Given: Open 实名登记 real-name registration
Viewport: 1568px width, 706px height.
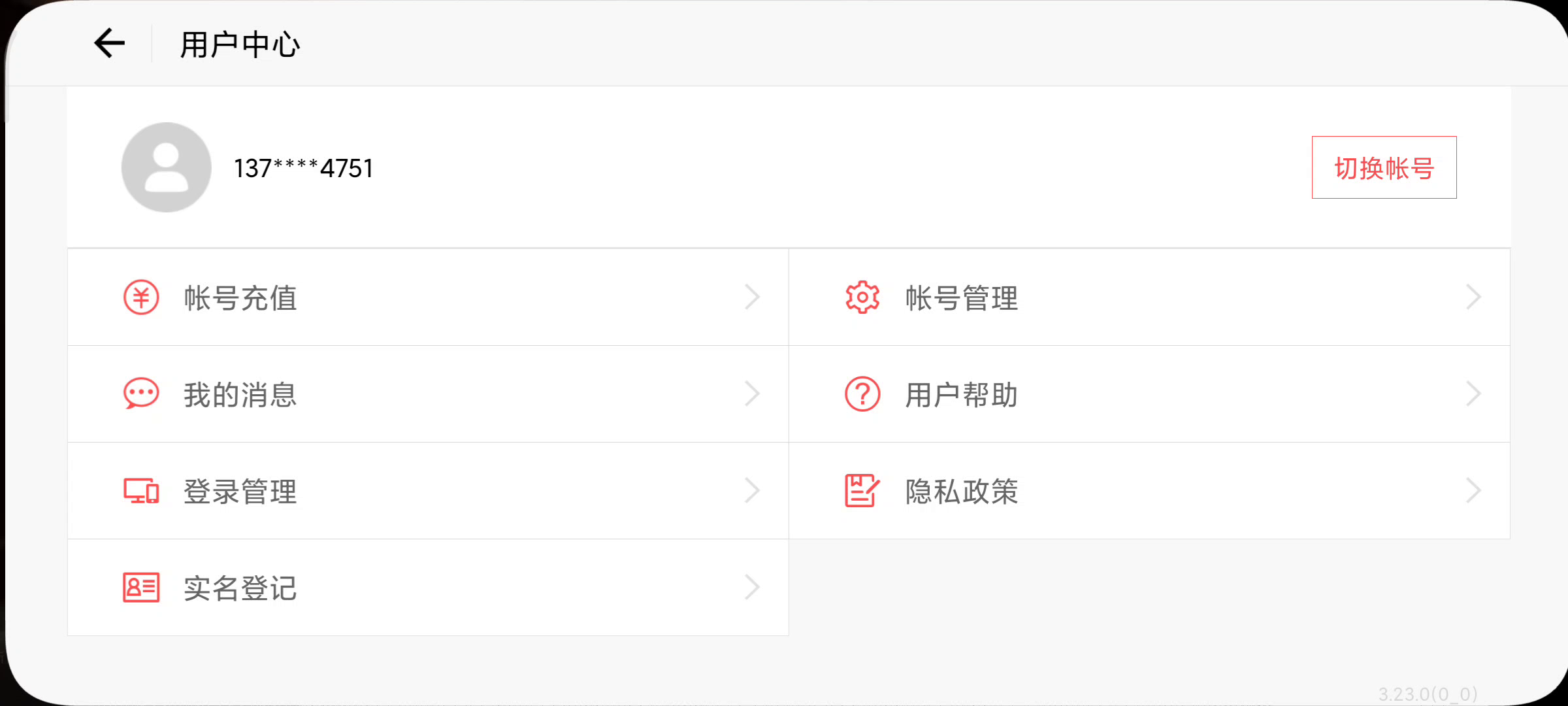Looking at the screenshot, I should [x=428, y=588].
